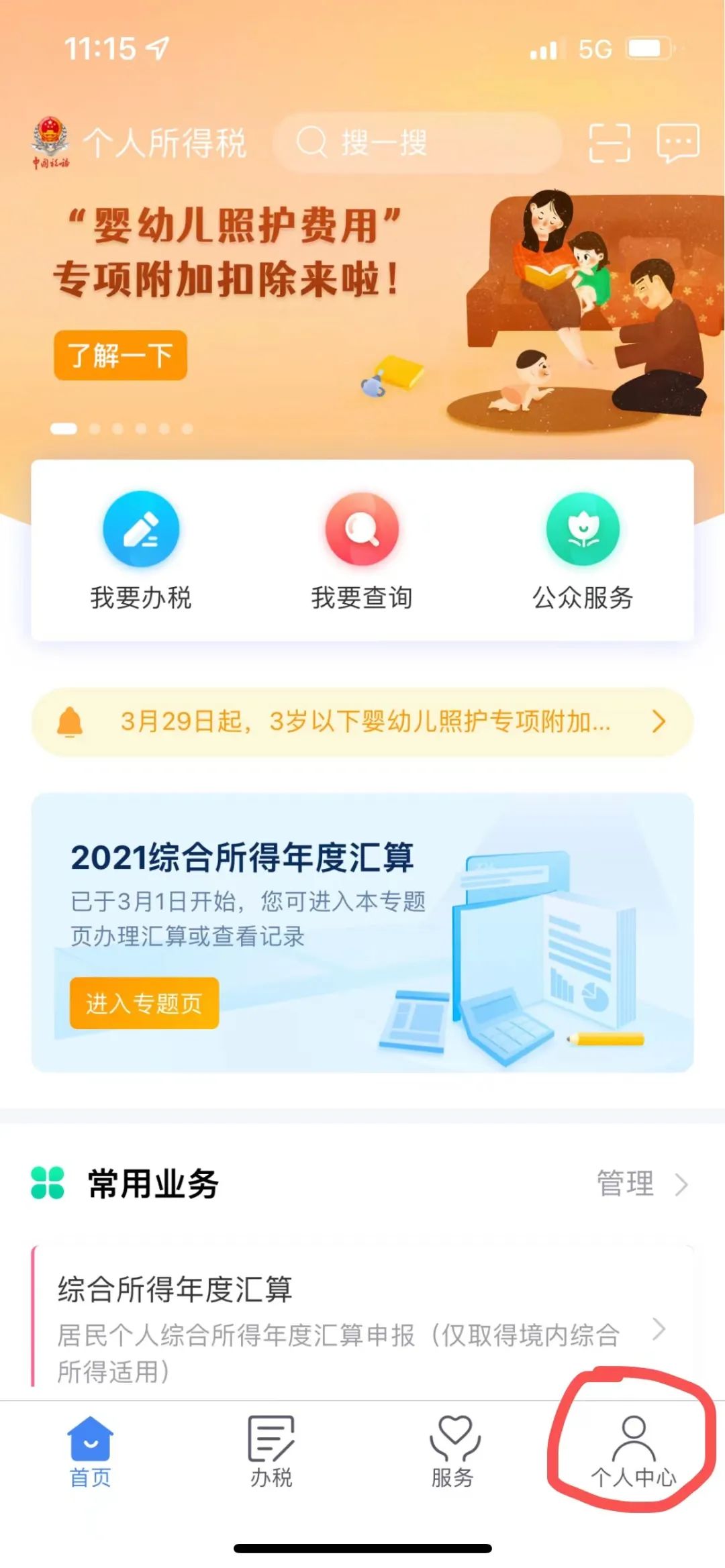Open the messages chat-bubble icon
The image size is (725, 1568).
click(677, 143)
